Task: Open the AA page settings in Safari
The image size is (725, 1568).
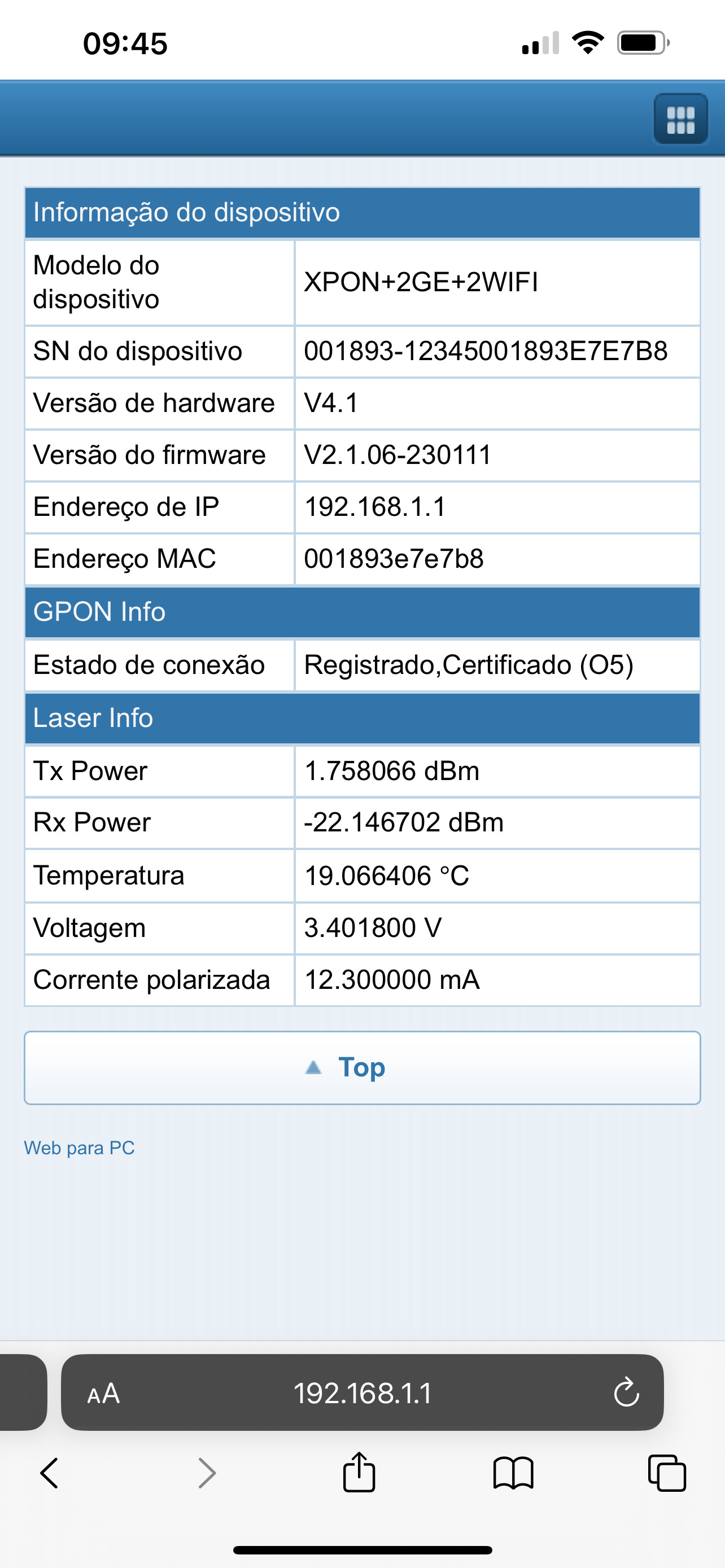Action: pyautogui.click(x=103, y=1393)
